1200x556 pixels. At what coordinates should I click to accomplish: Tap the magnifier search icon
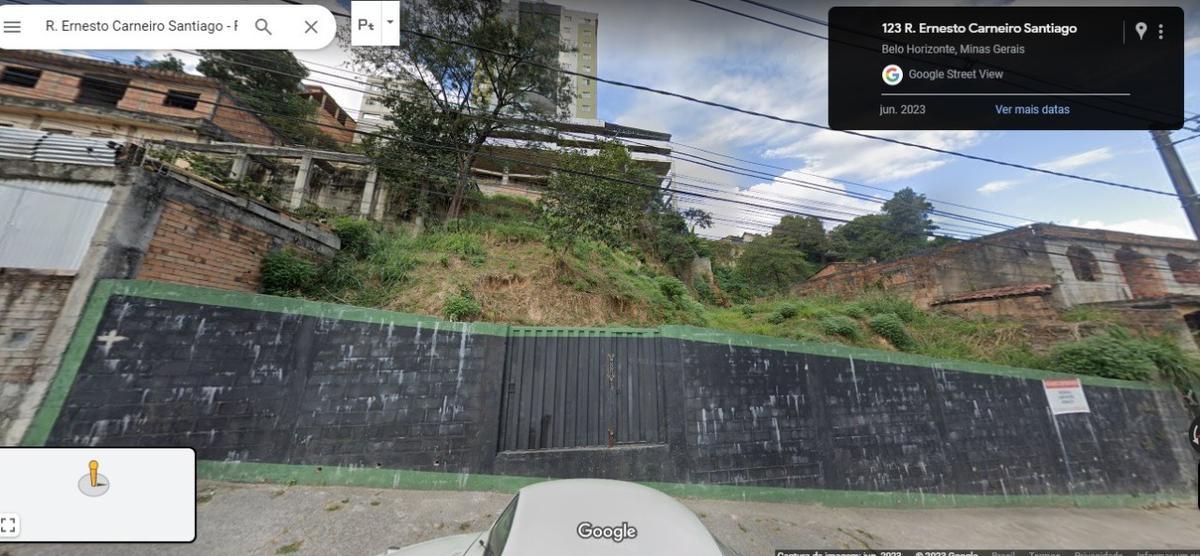tap(263, 27)
